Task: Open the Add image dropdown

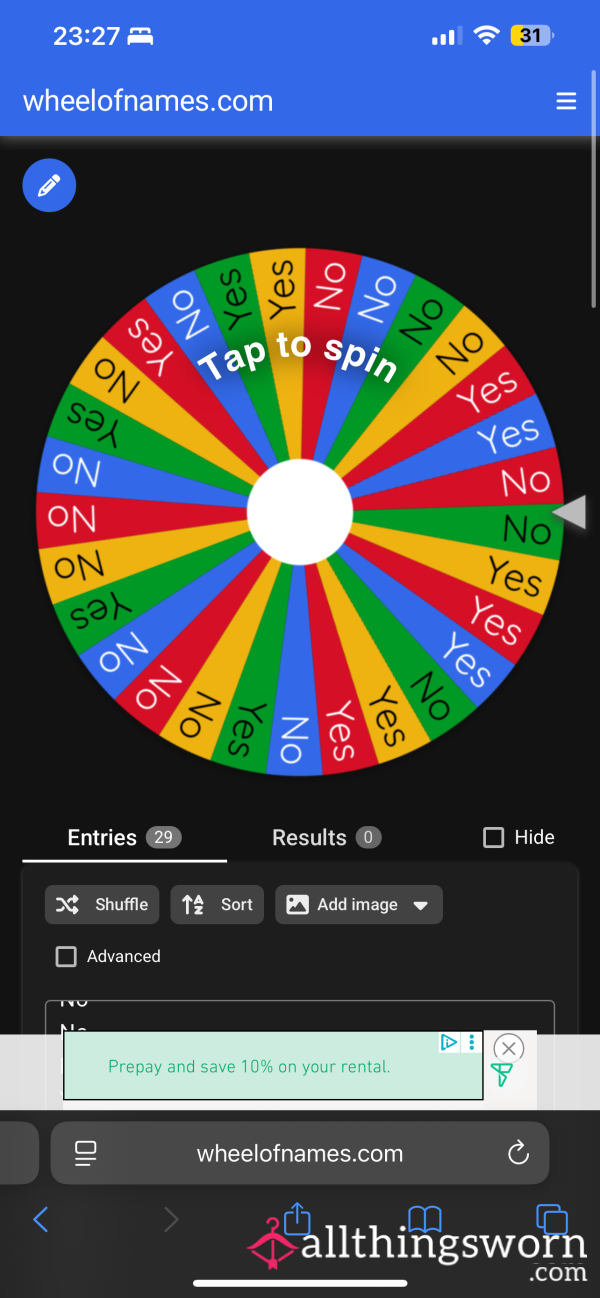Action: tap(359, 904)
